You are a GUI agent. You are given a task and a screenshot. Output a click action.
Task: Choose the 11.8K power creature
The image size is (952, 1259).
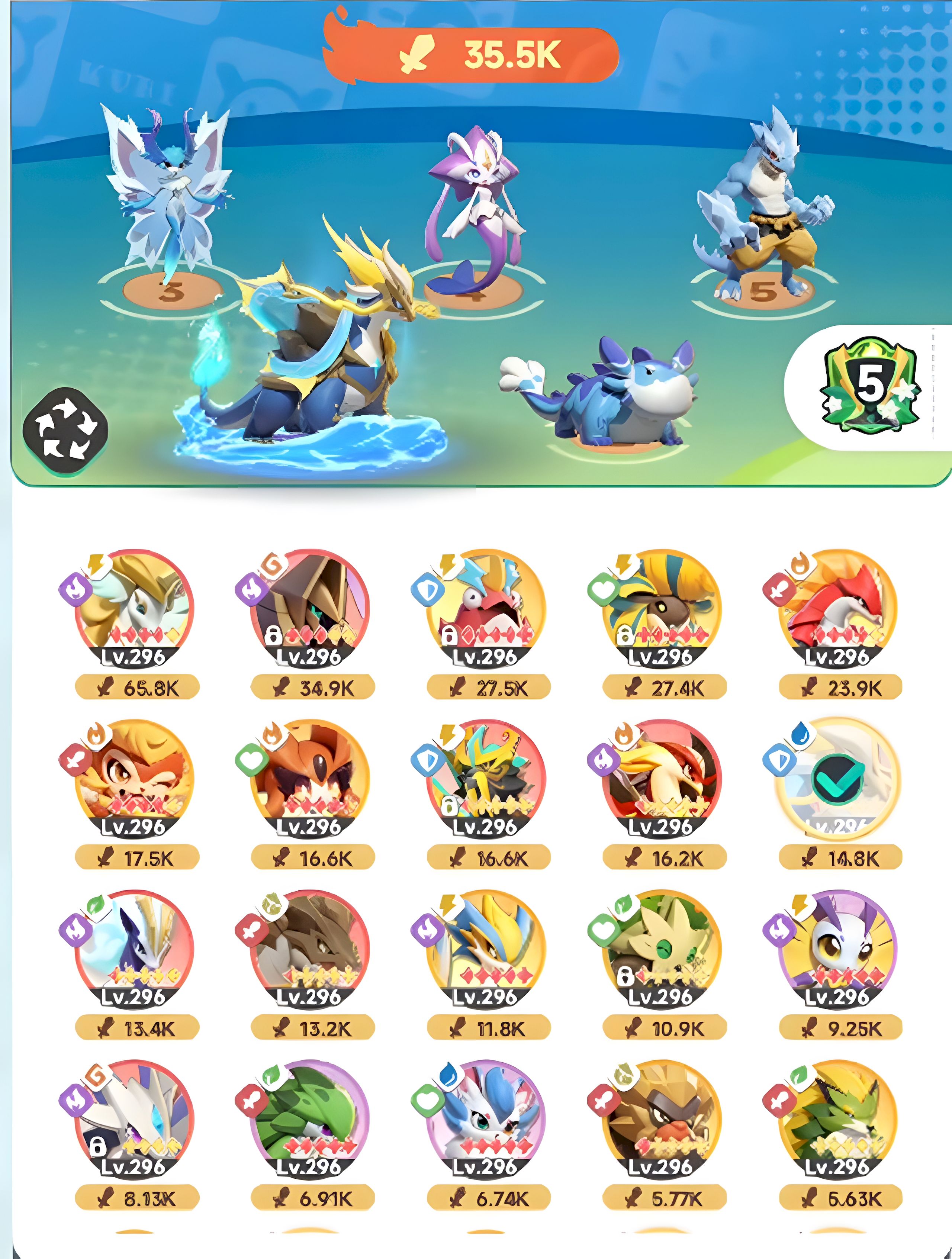coord(487,948)
